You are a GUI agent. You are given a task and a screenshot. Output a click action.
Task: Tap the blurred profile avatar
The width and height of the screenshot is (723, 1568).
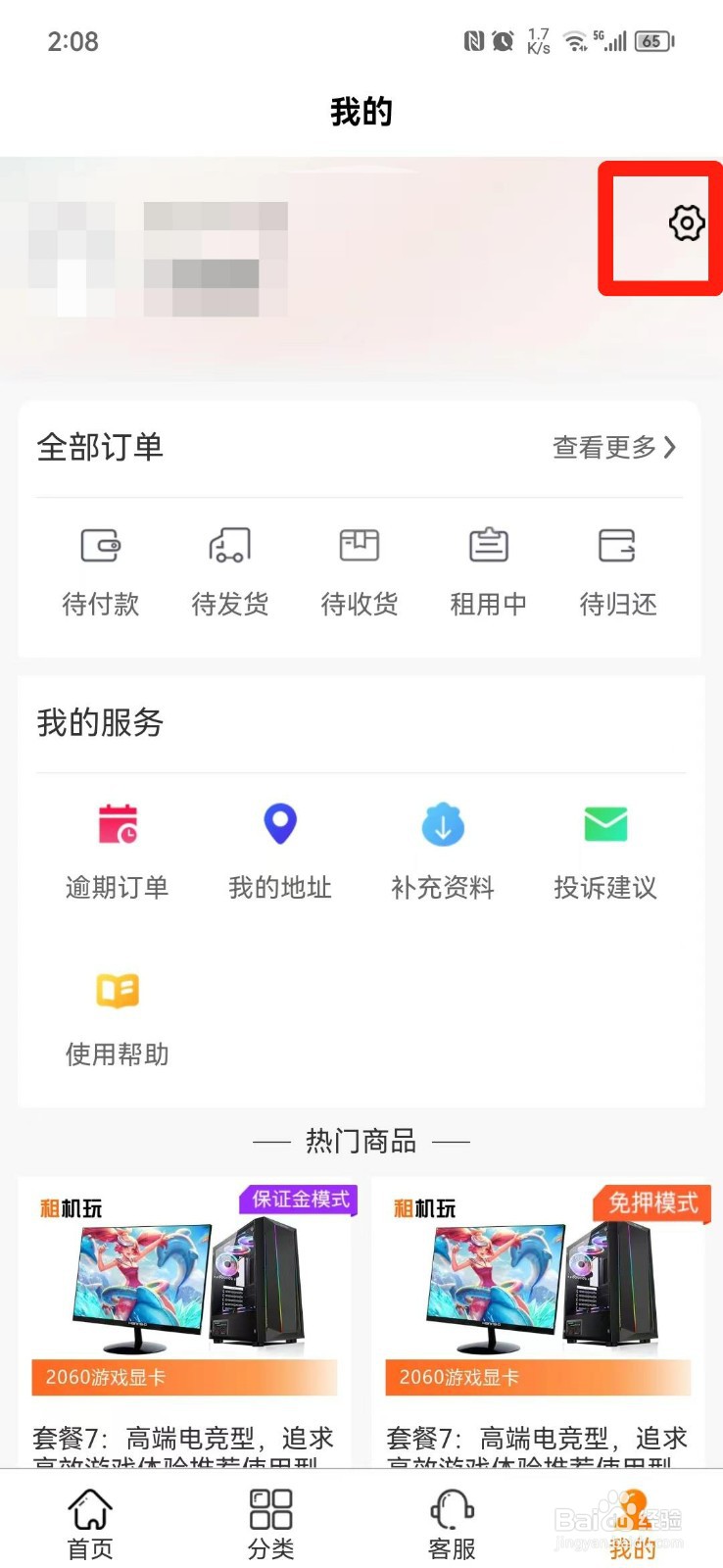pos(71,259)
